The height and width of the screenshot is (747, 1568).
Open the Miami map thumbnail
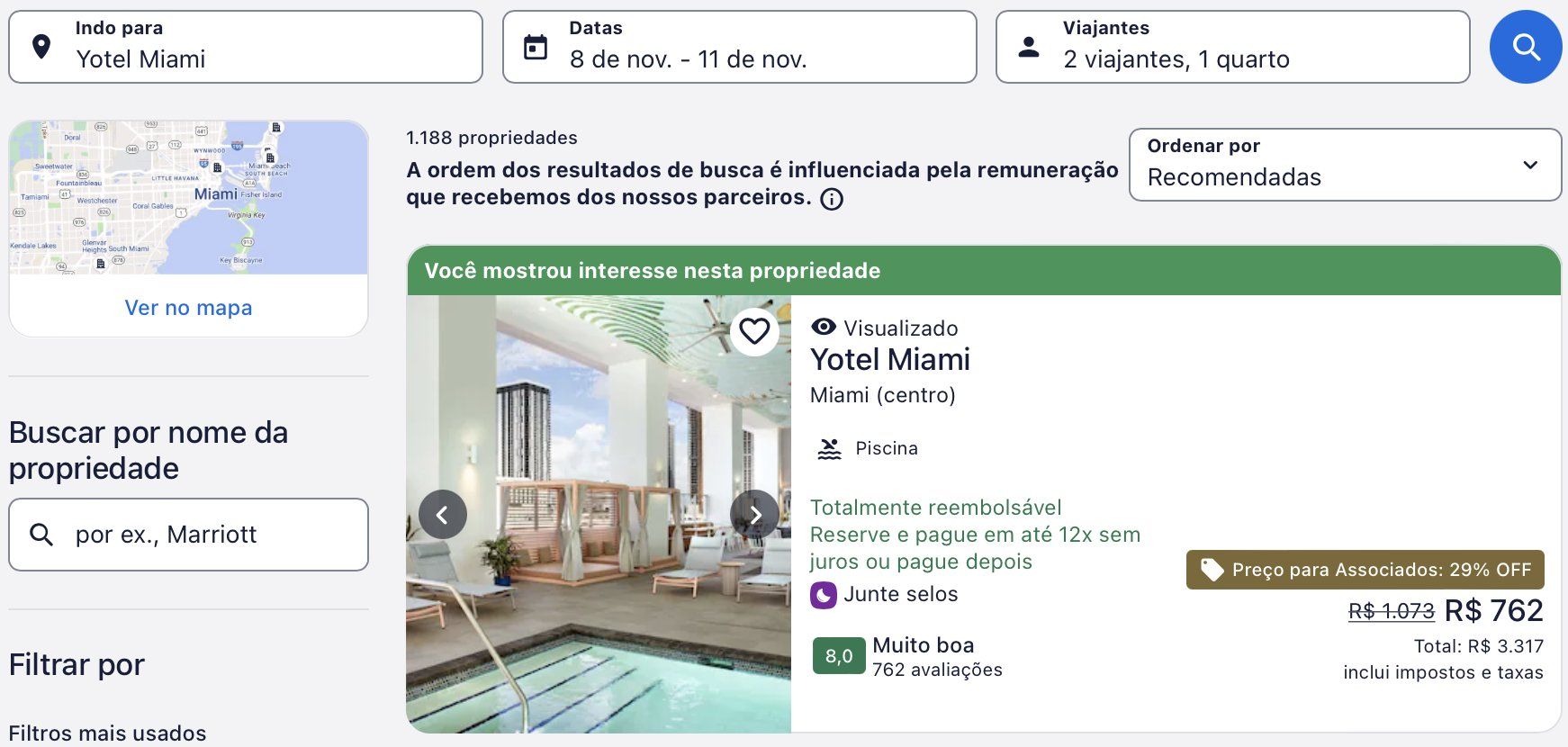188,198
